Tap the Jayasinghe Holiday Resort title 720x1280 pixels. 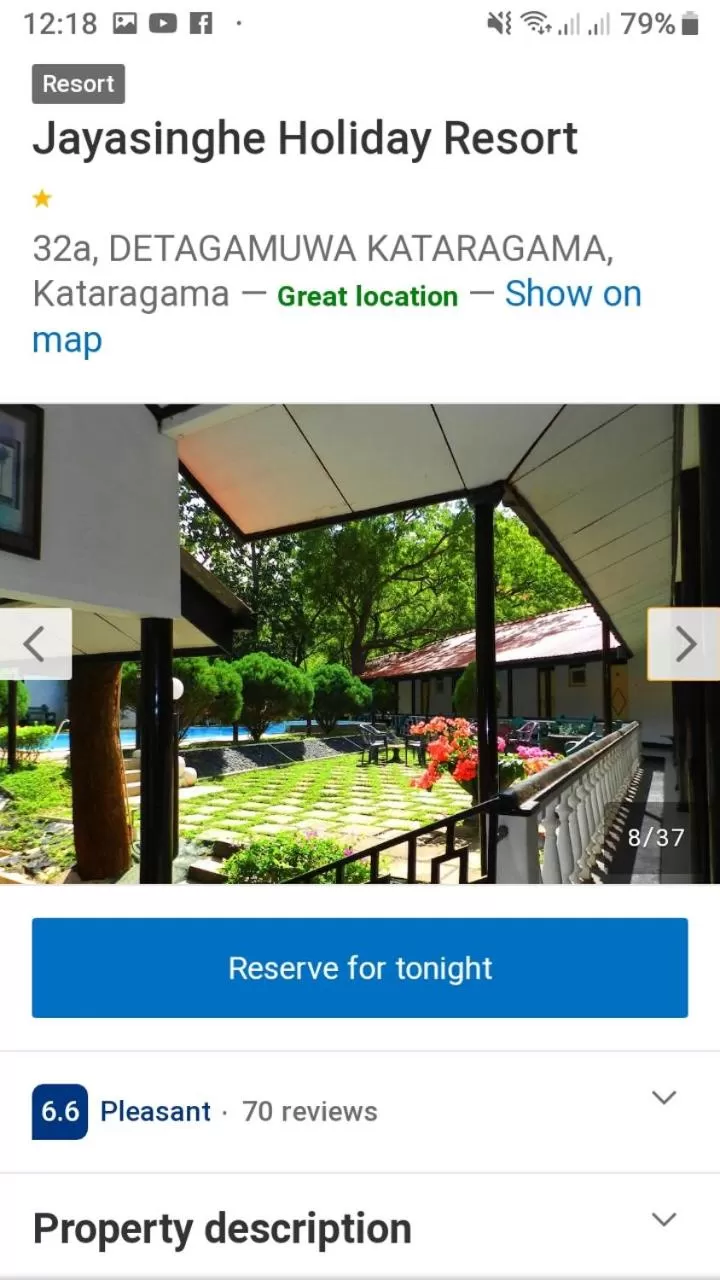305,138
